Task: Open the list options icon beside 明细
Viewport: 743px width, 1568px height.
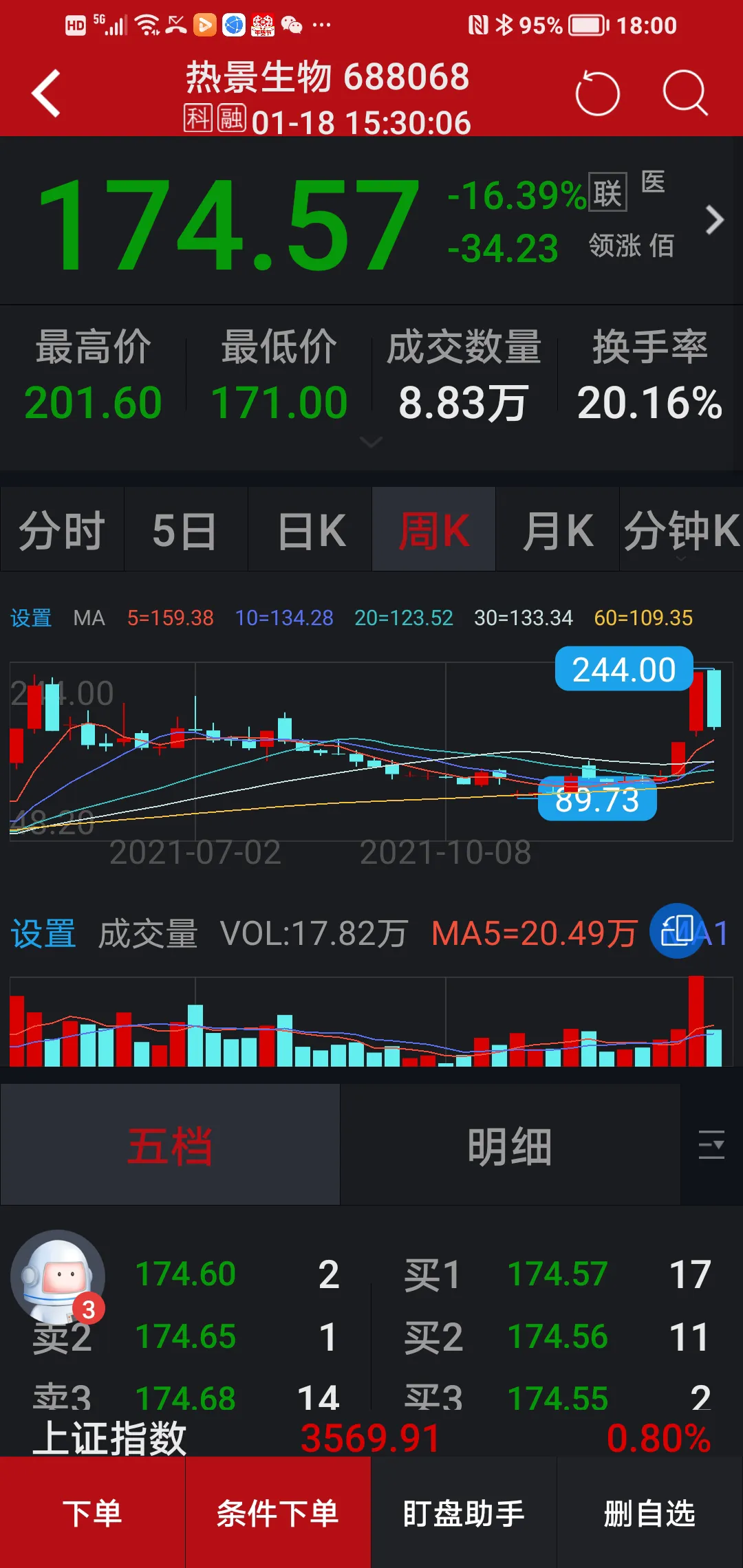Action: point(711,1144)
